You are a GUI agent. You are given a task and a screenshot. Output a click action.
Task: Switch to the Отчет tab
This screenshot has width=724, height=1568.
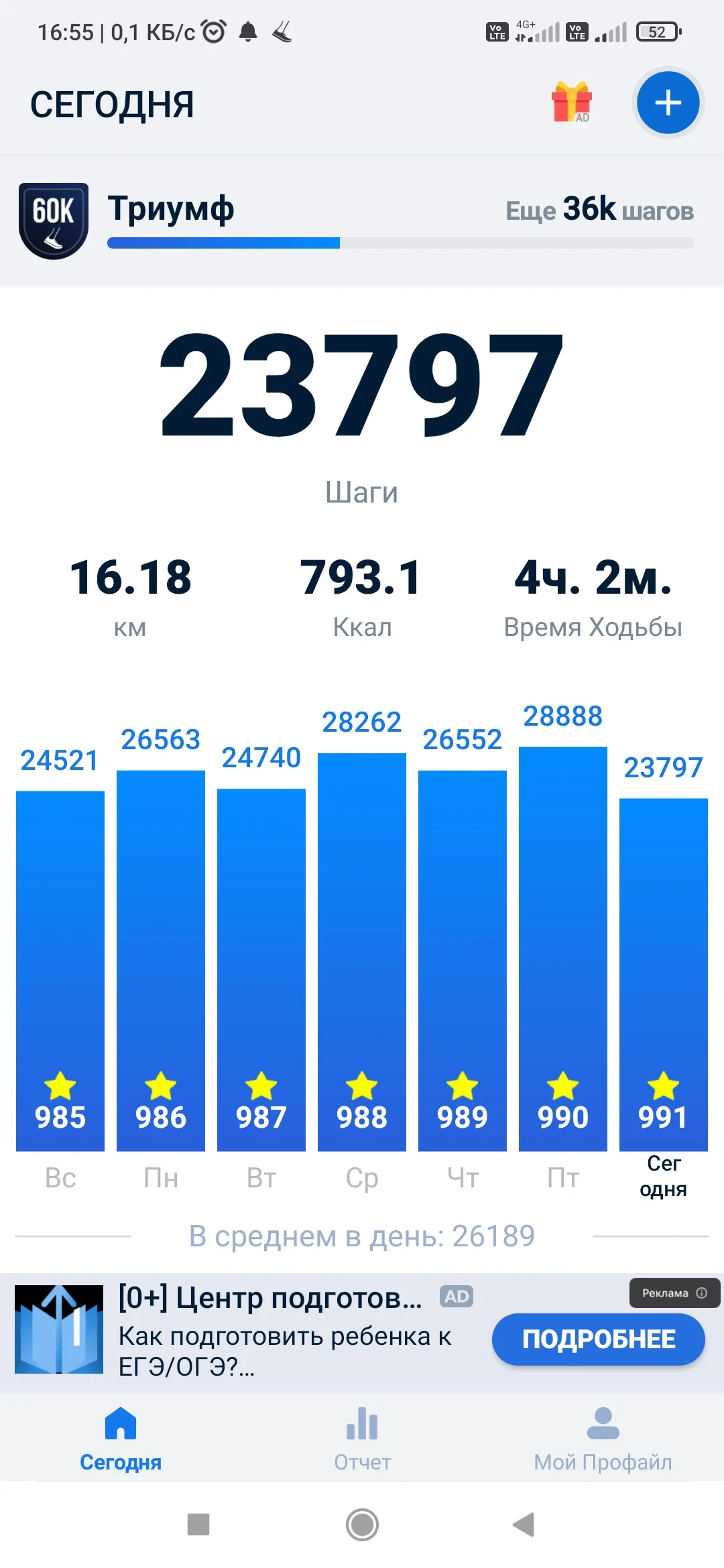pos(362,1438)
